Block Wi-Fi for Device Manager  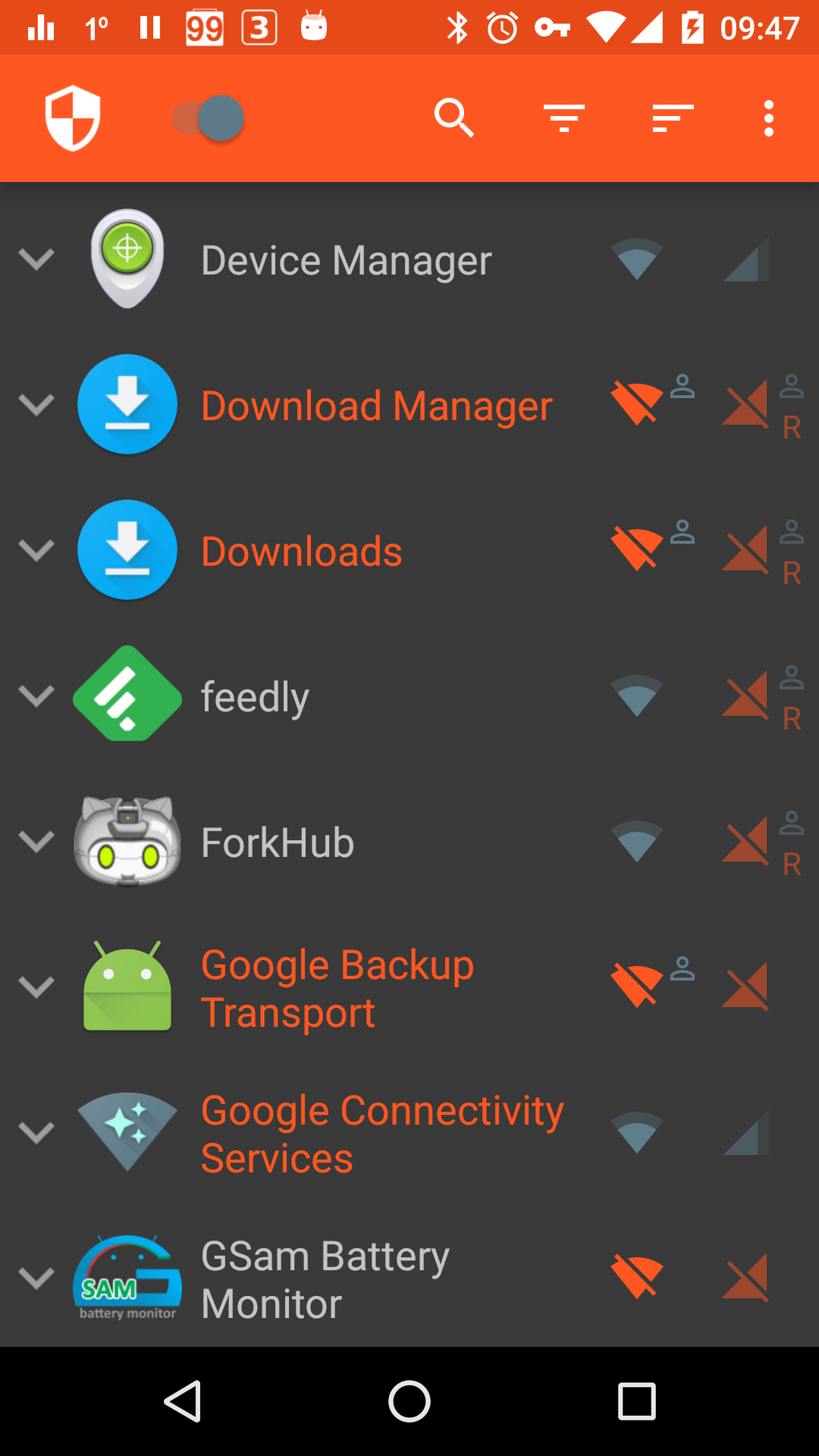click(637, 259)
